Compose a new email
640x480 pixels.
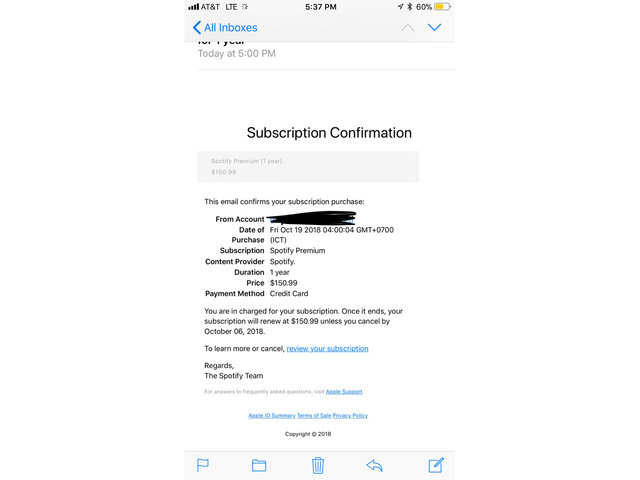pyautogui.click(x=435, y=465)
